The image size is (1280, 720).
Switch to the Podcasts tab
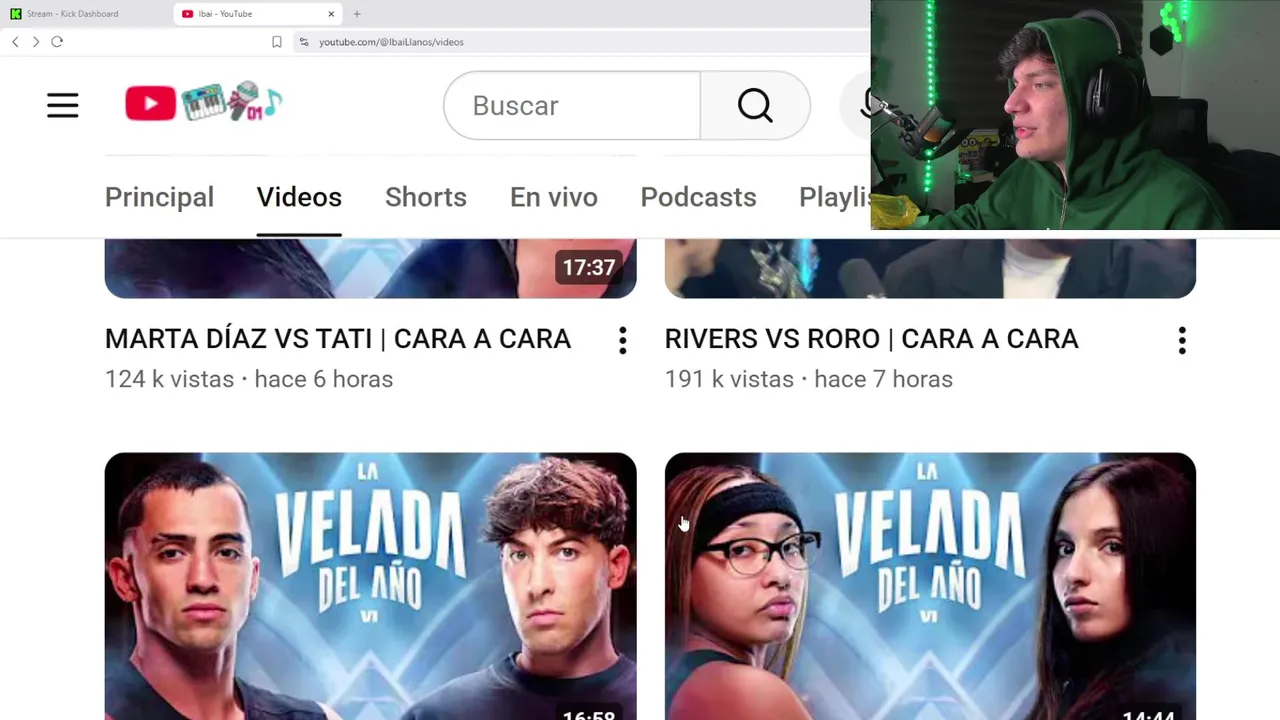click(698, 197)
